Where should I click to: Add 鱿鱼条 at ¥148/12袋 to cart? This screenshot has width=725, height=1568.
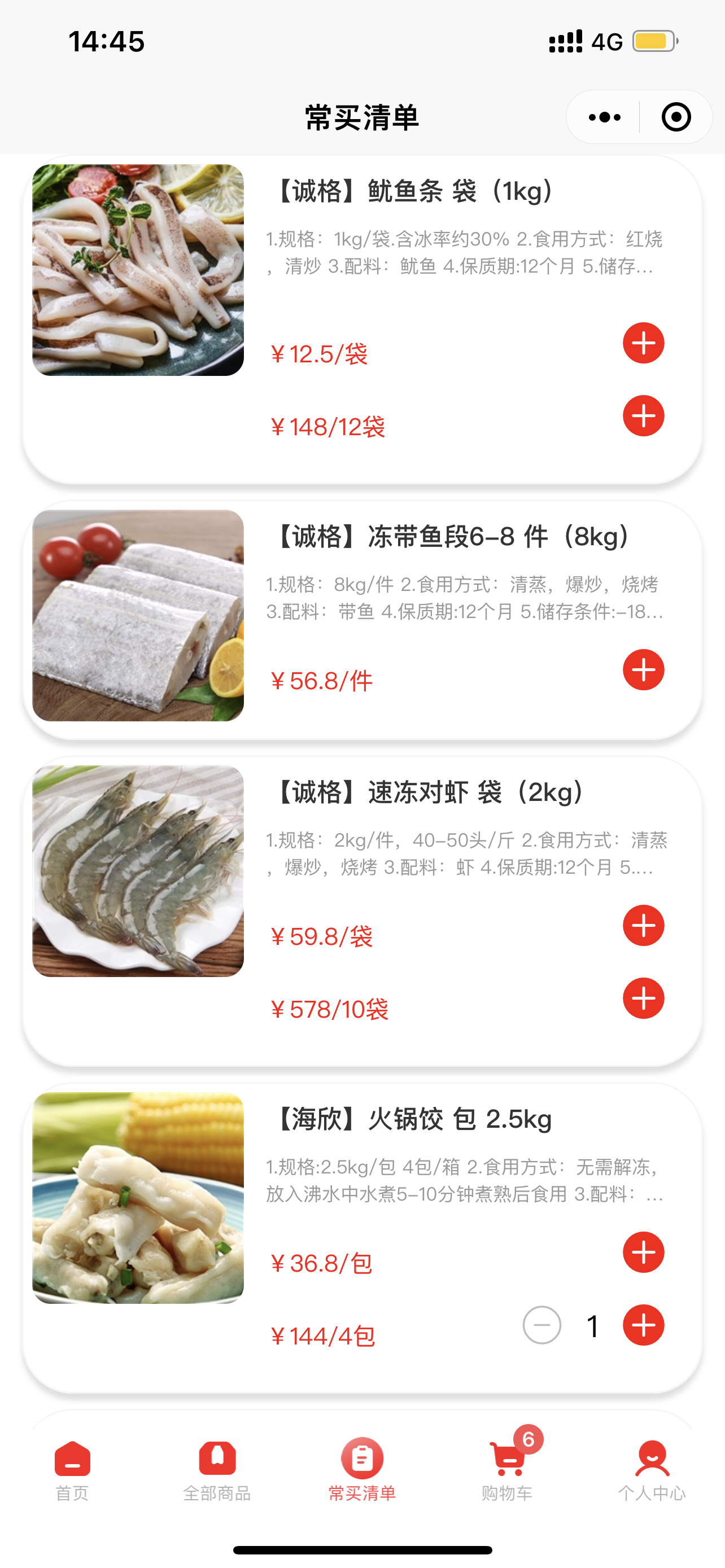[x=643, y=417]
